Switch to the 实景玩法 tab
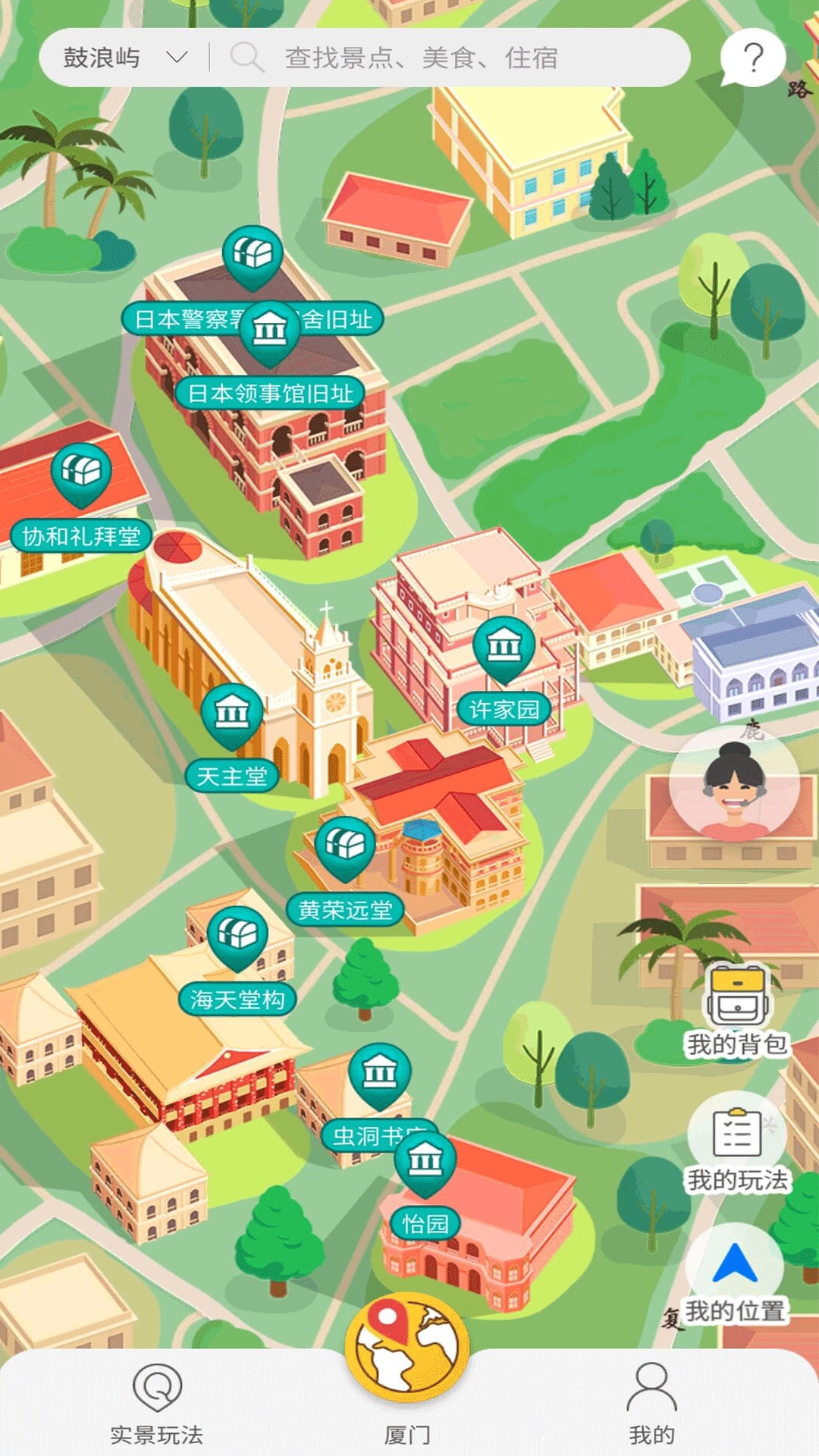The height and width of the screenshot is (1456, 819). pos(157,1403)
